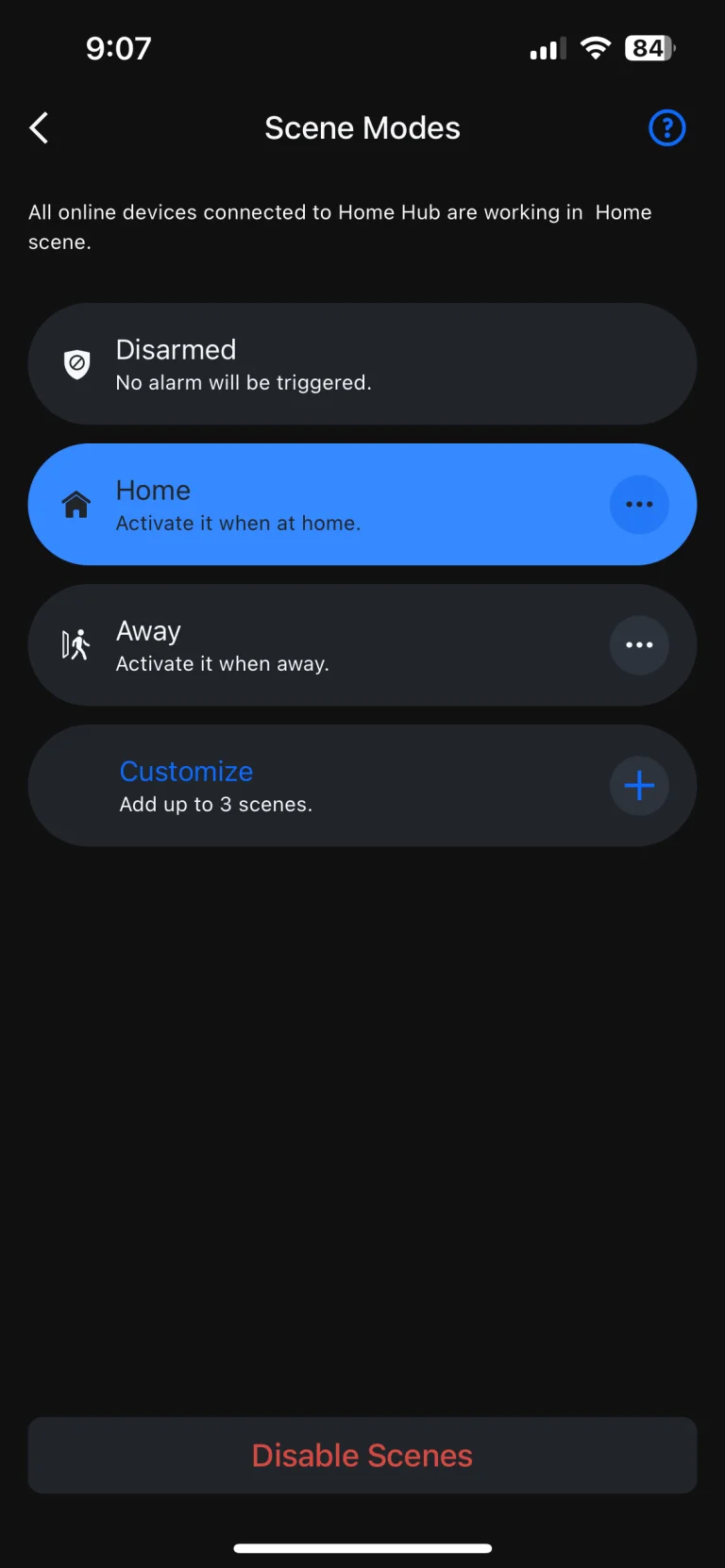725x1568 pixels.
Task: Tap the shield icon on Disarmed mode
Action: 76,363
